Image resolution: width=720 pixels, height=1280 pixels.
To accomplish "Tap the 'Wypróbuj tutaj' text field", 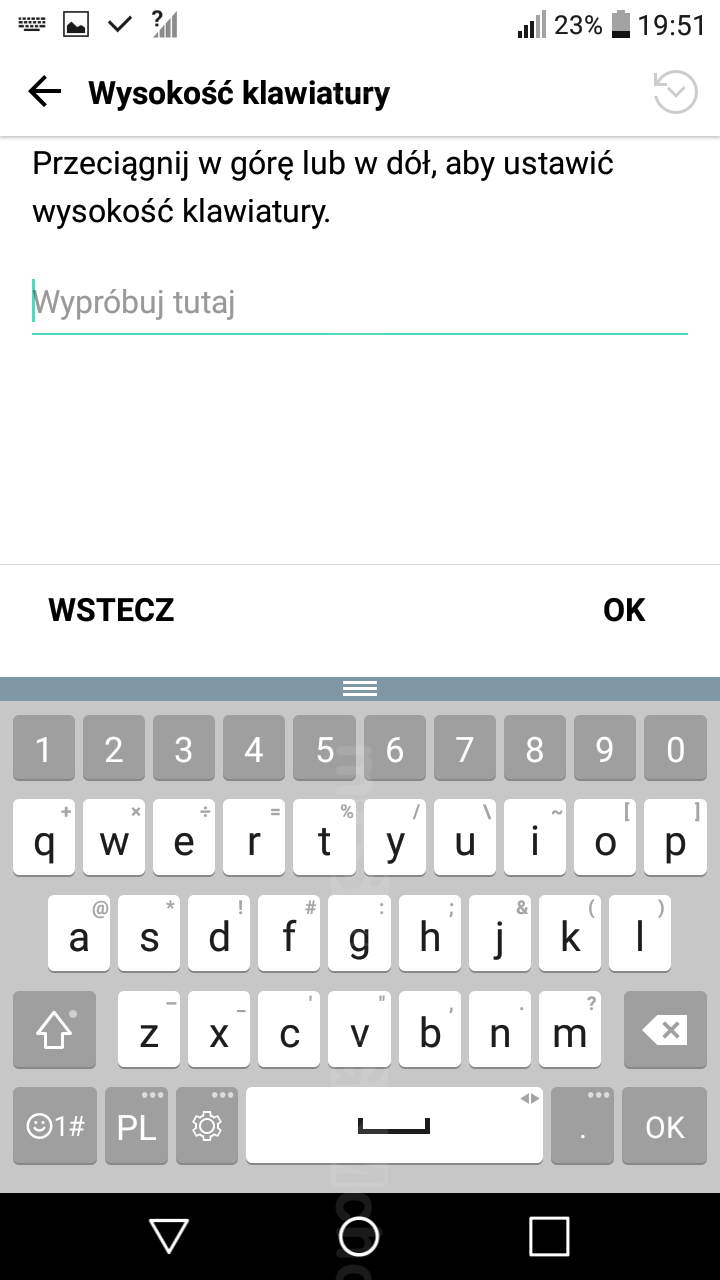I will [360, 303].
